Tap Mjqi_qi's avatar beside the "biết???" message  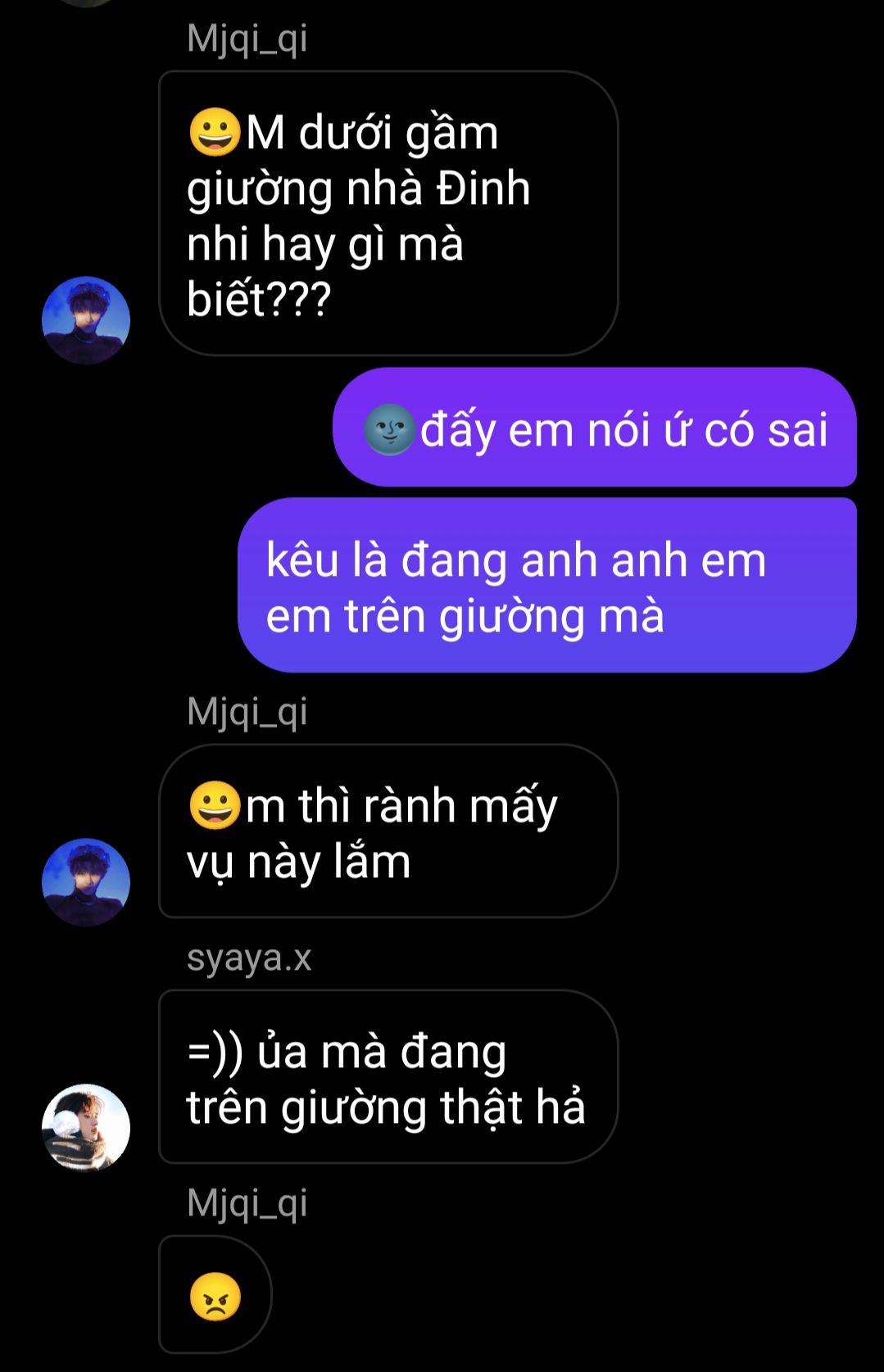pos(86,320)
